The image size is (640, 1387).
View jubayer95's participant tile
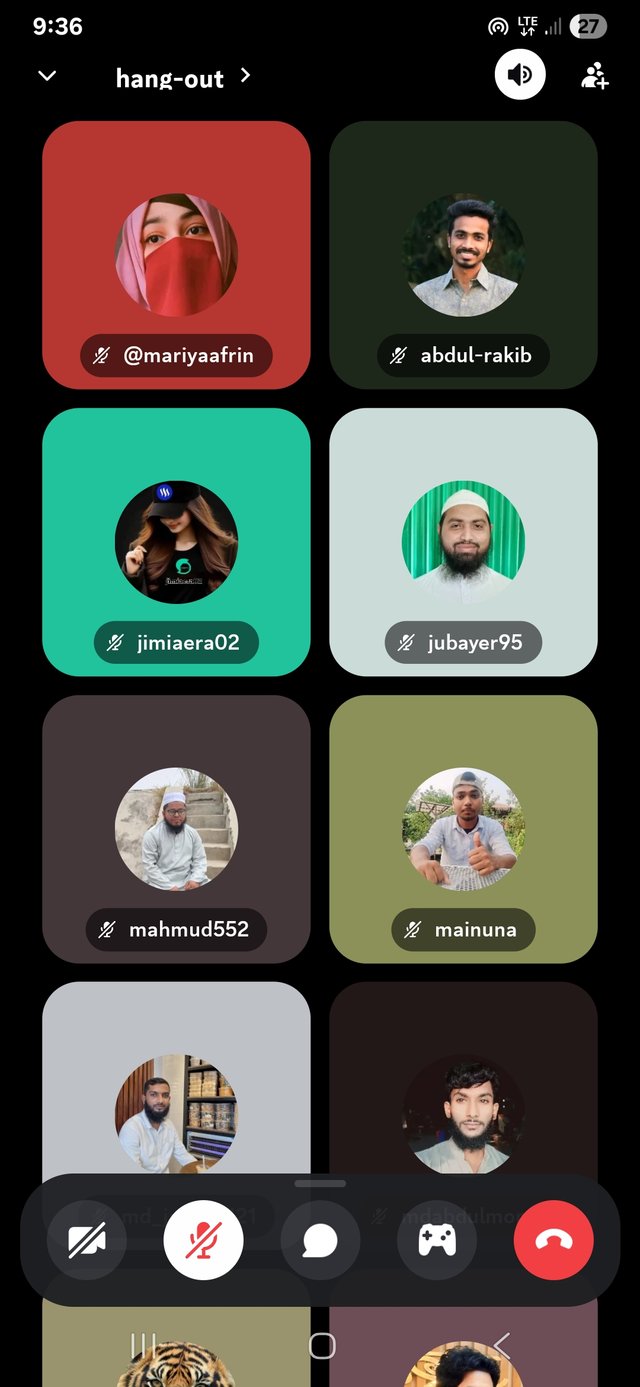click(463, 541)
